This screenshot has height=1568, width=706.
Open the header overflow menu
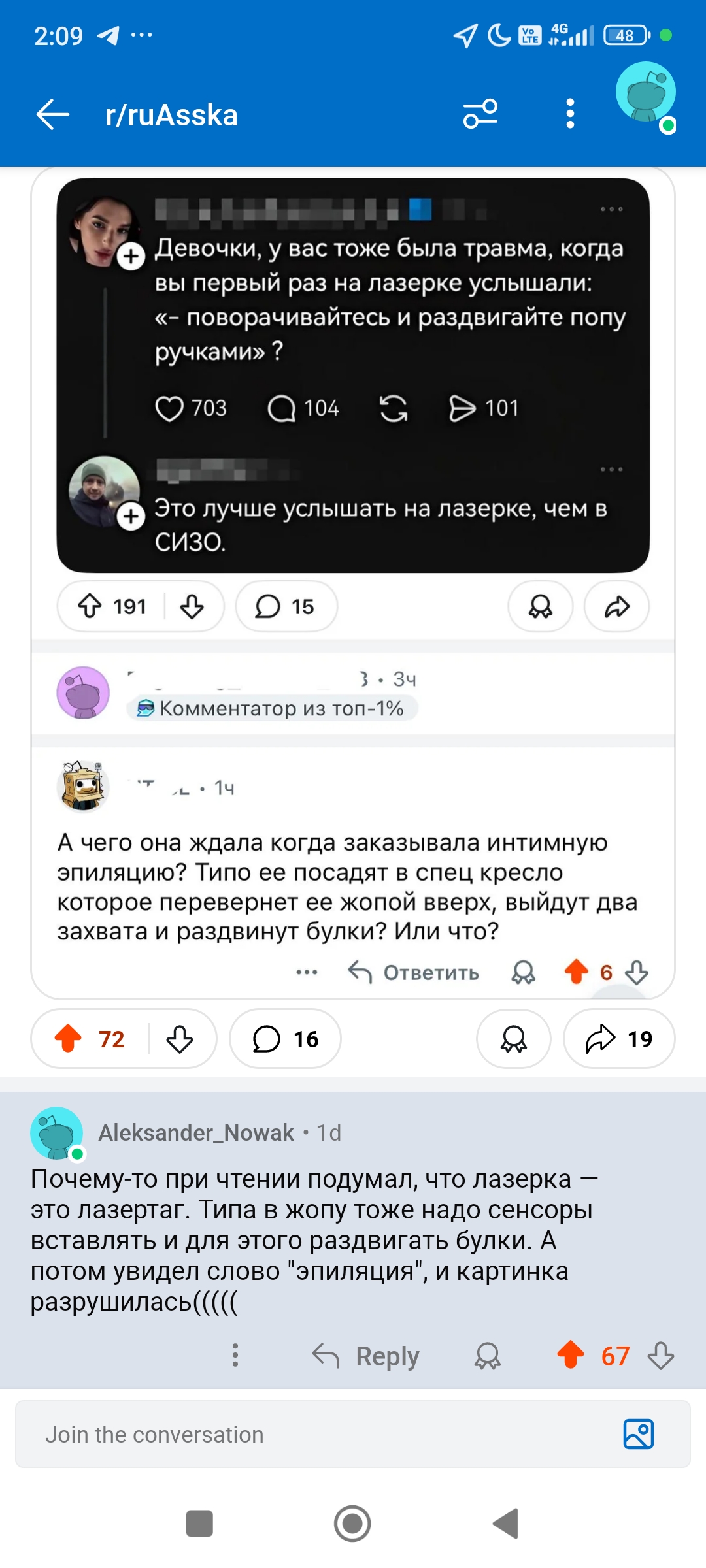point(570,114)
